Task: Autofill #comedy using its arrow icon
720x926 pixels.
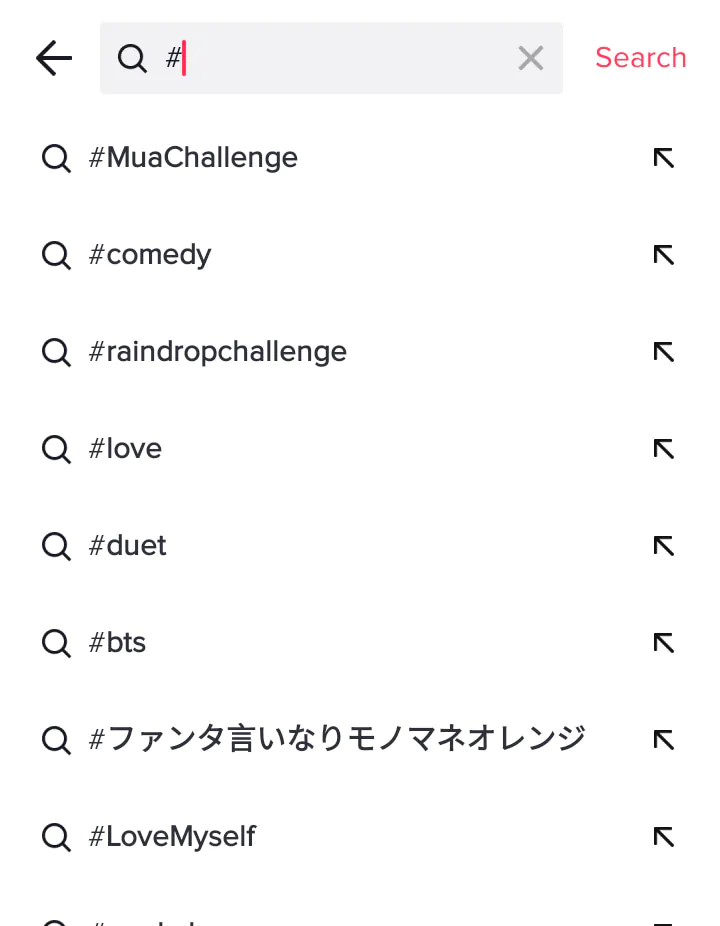Action: tap(663, 254)
